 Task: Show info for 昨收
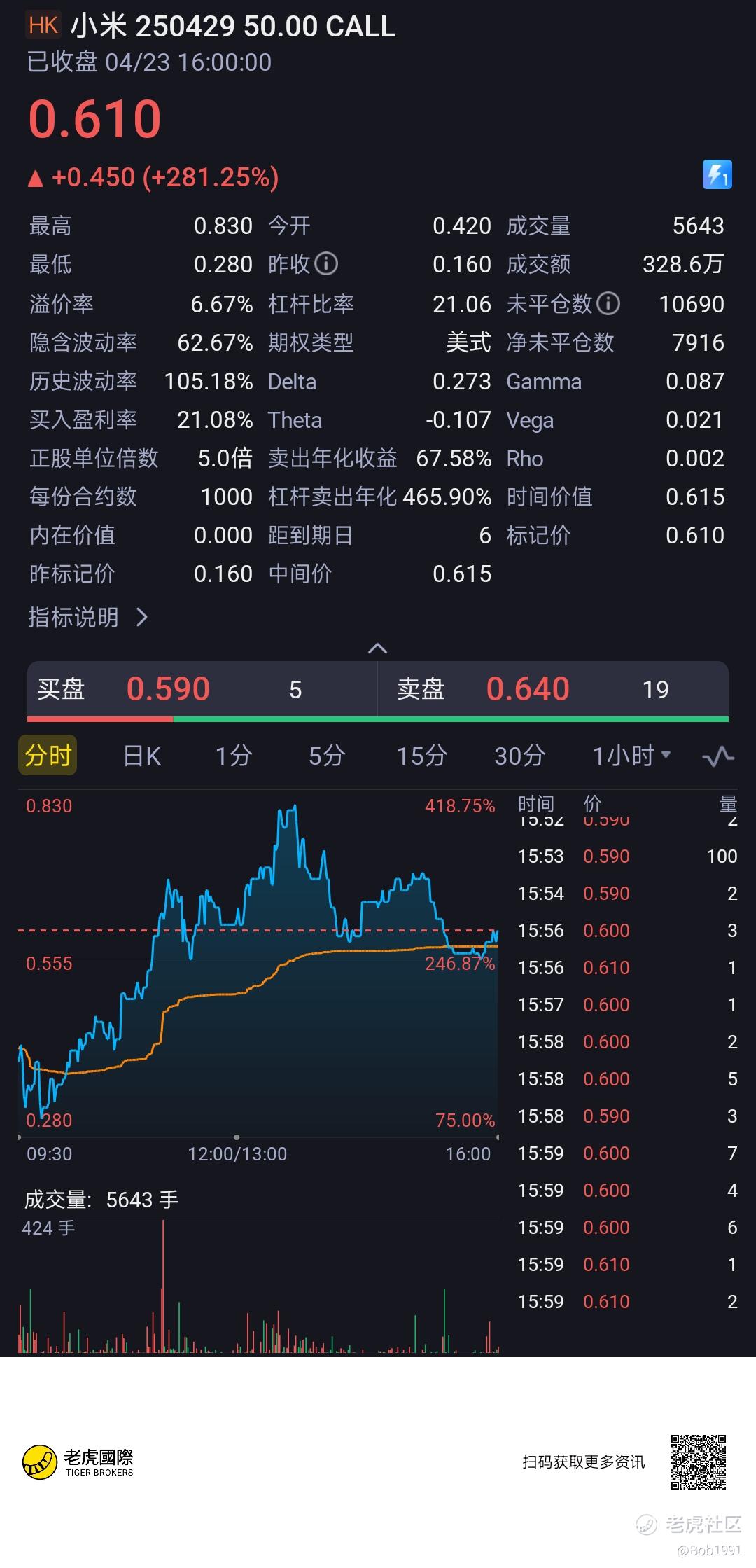pos(326,264)
